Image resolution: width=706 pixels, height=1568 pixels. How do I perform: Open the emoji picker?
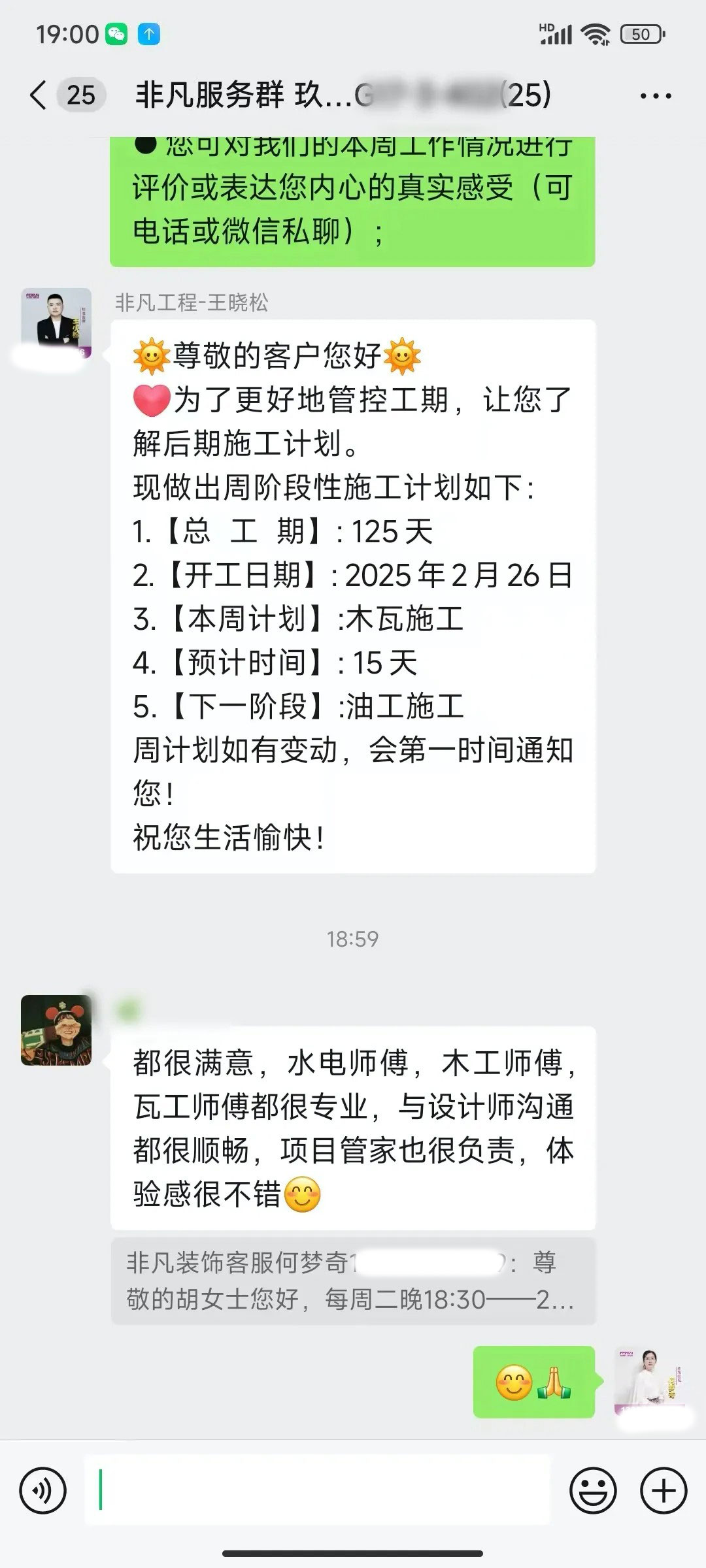593,1491
